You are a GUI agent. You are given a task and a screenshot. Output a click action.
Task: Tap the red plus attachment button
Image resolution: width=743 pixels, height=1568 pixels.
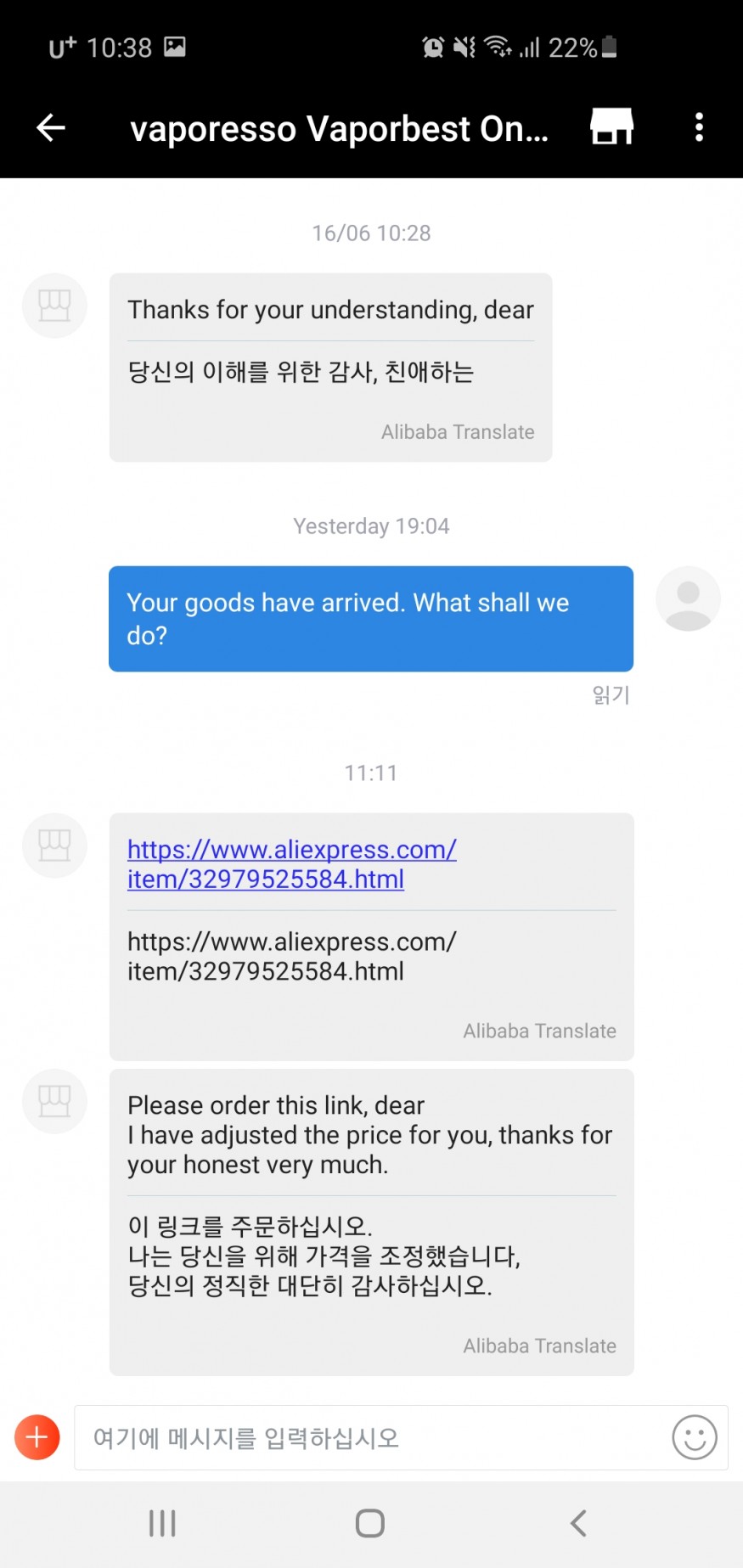click(37, 1437)
